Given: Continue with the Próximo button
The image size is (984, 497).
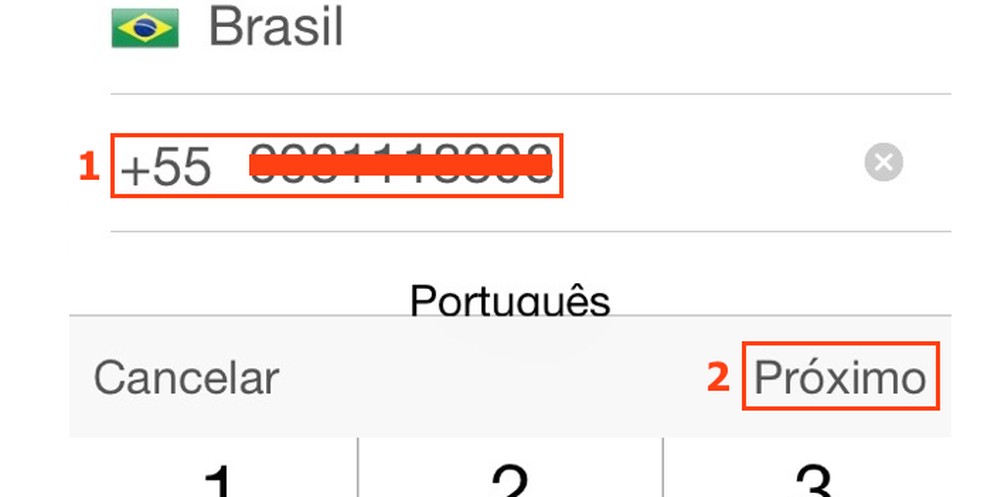Looking at the screenshot, I should click(x=840, y=377).
